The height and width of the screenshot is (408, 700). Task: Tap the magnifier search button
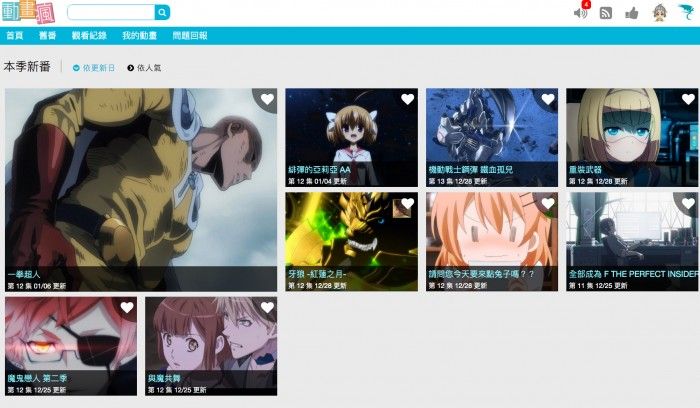click(x=162, y=13)
